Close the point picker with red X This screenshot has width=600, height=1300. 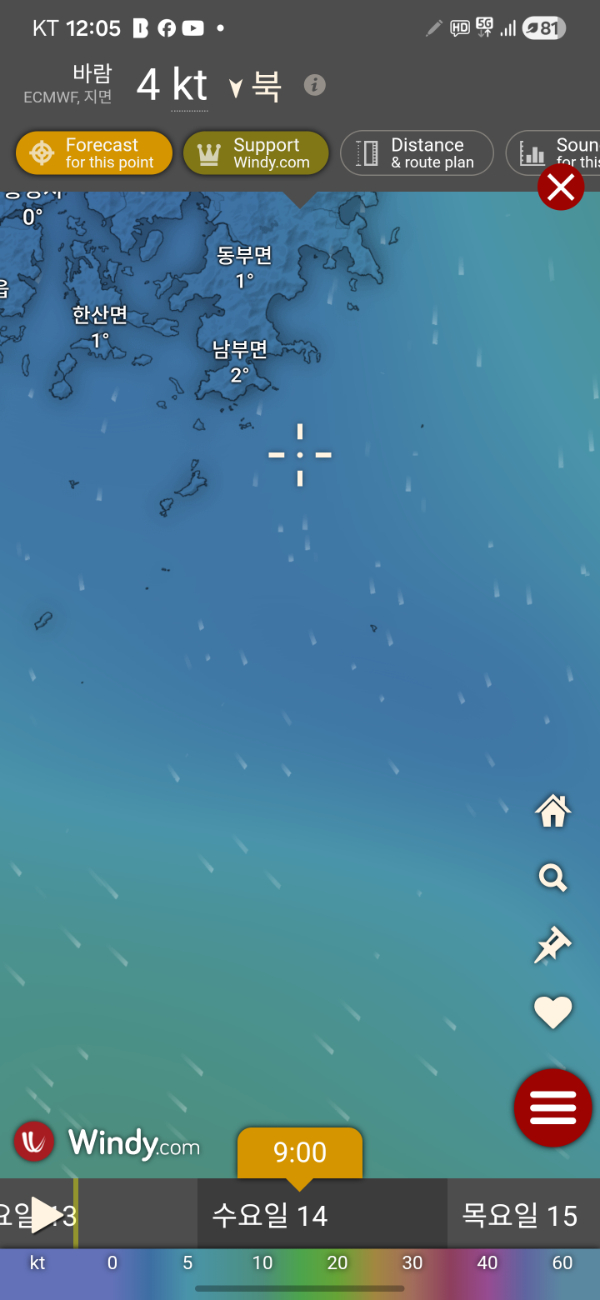pos(561,187)
